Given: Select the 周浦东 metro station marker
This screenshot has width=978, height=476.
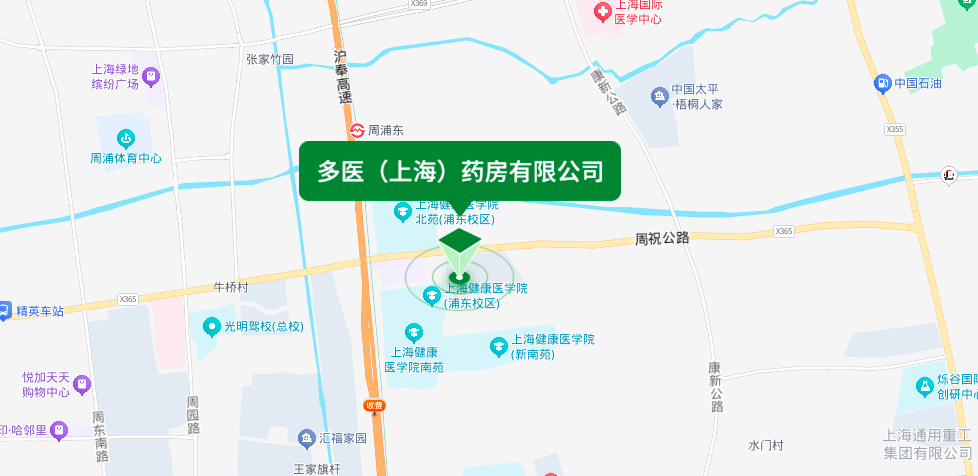Looking at the screenshot, I should [x=357, y=130].
